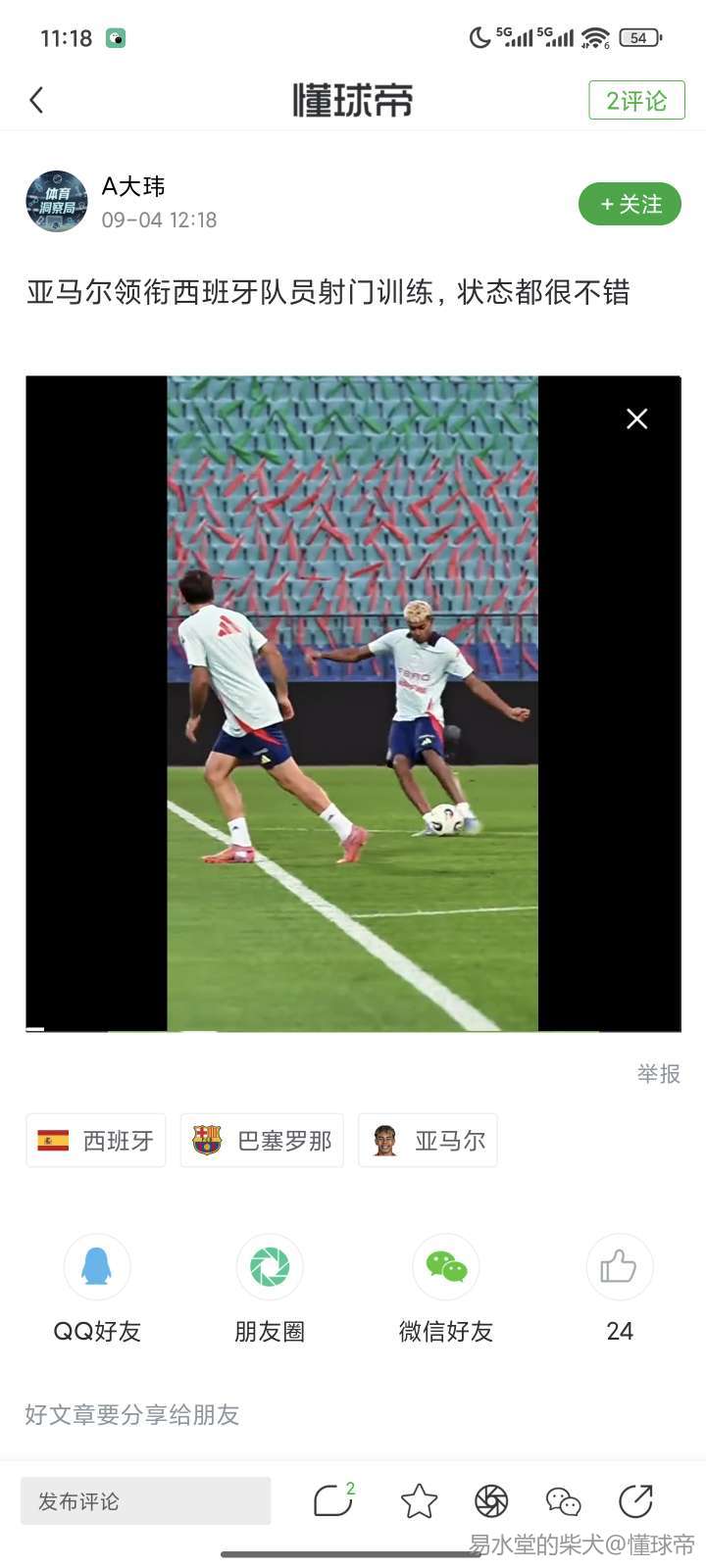The image size is (706, 1568).
Task: Report this post via 举报
Action: click(658, 1074)
